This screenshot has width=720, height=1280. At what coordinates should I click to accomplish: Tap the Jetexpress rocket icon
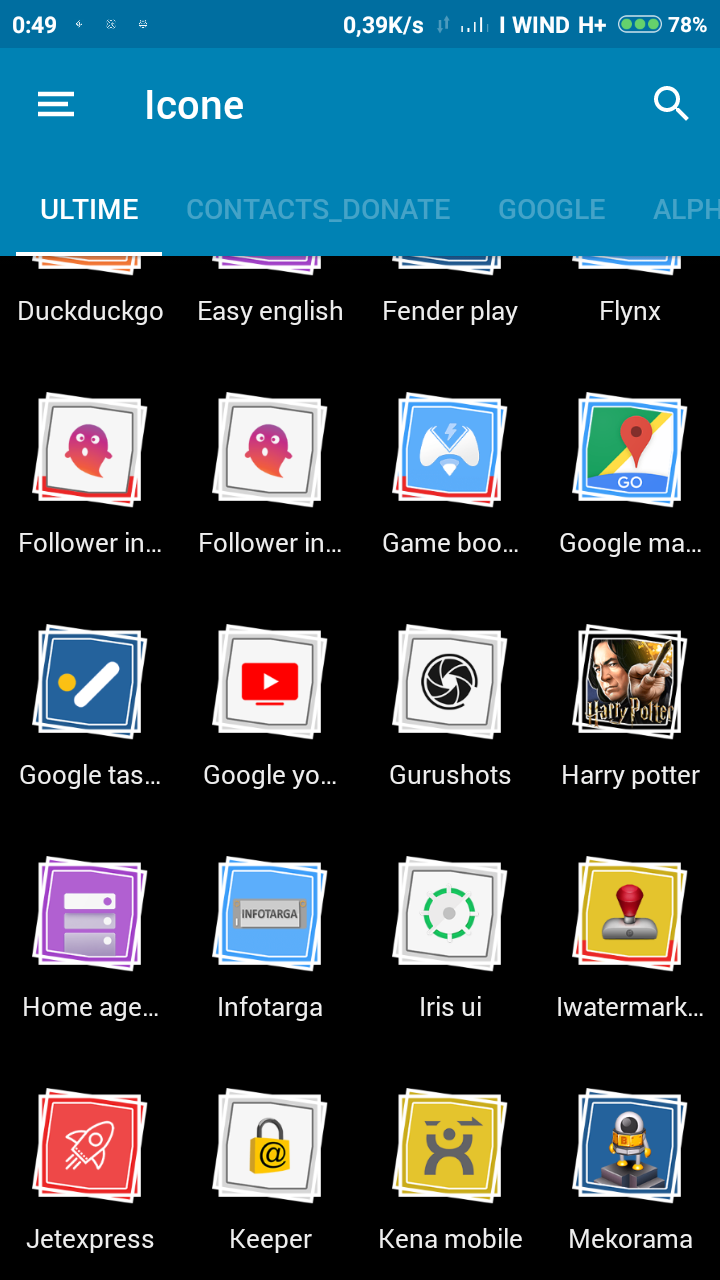(x=90, y=1145)
